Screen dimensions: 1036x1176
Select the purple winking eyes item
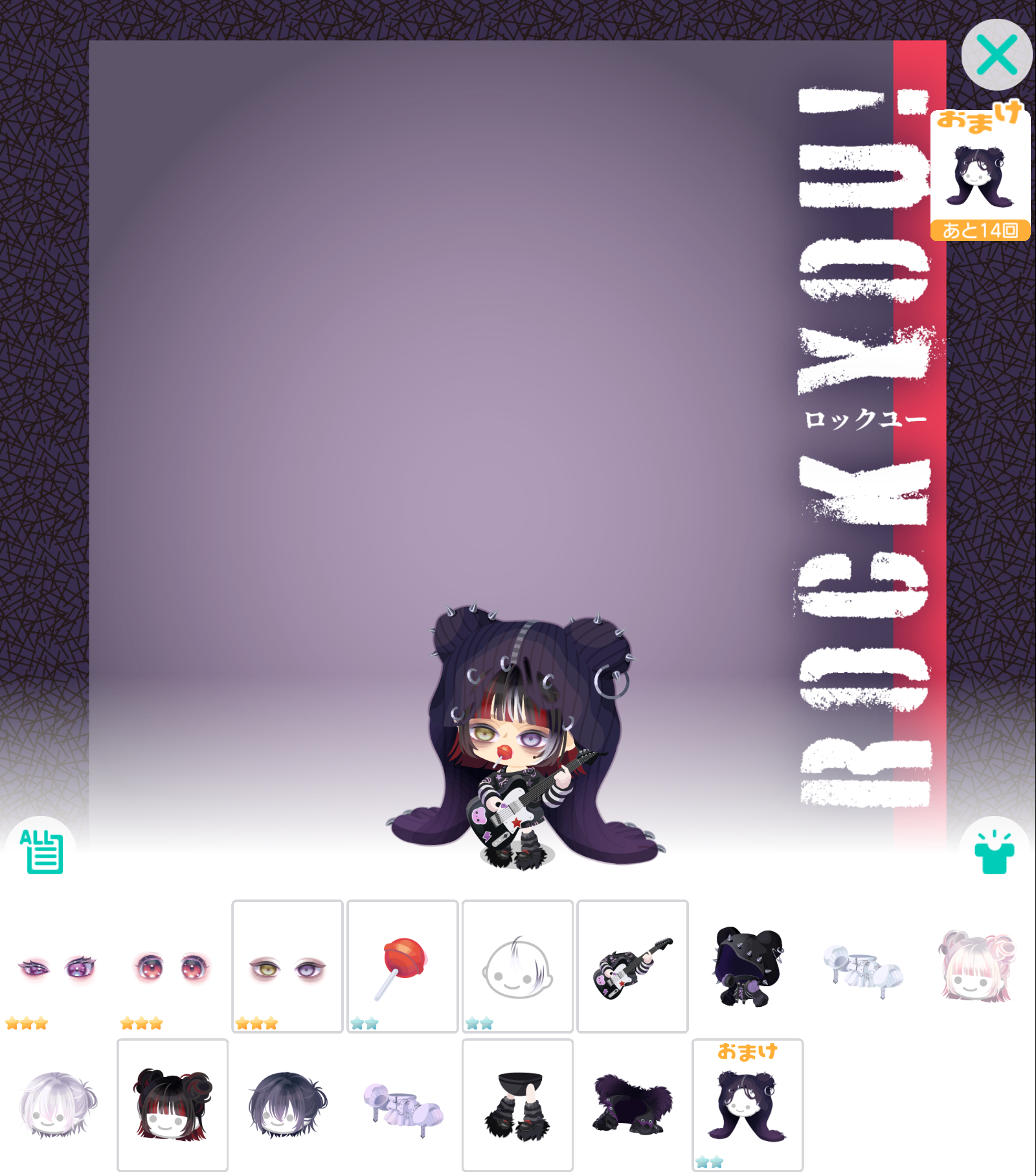coord(57,967)
